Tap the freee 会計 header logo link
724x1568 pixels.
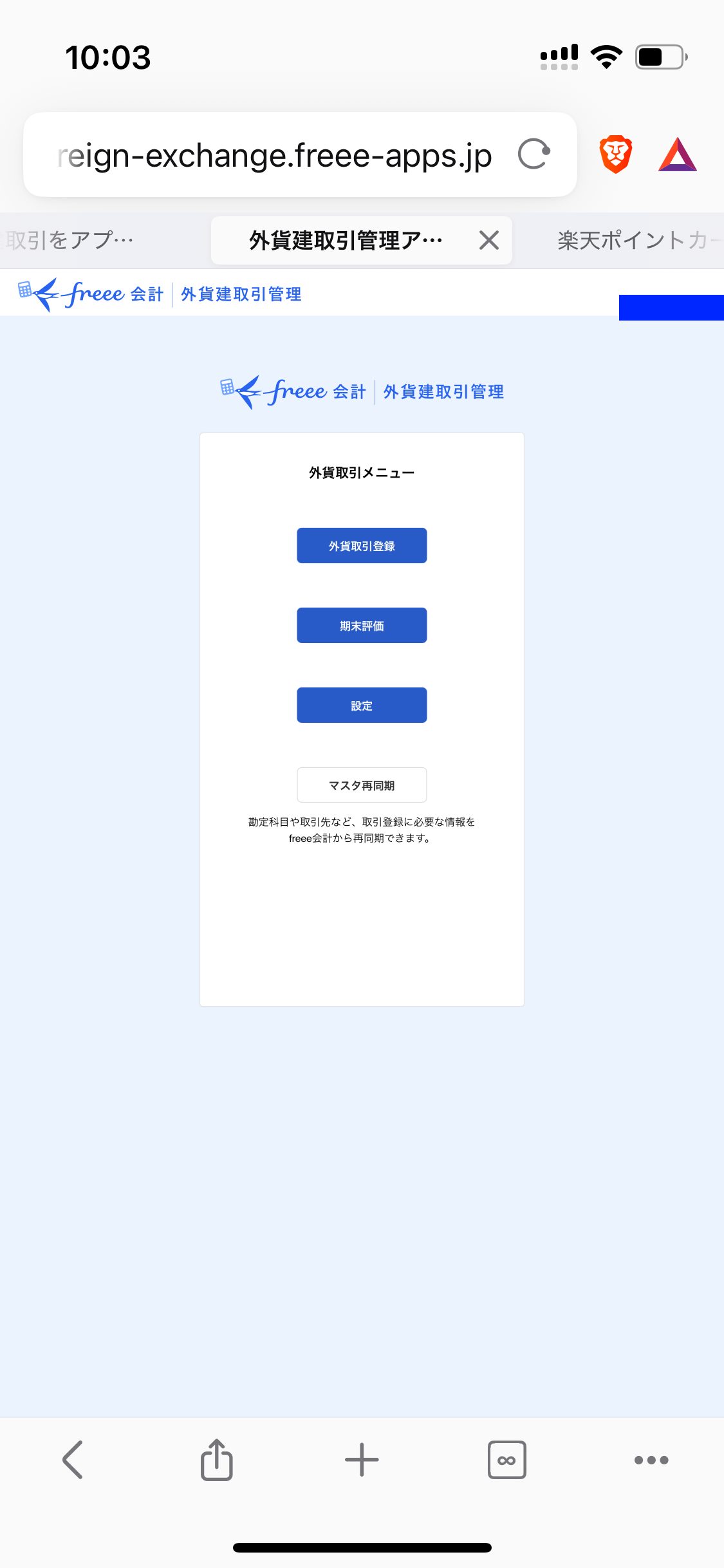(x=91, y=294)
